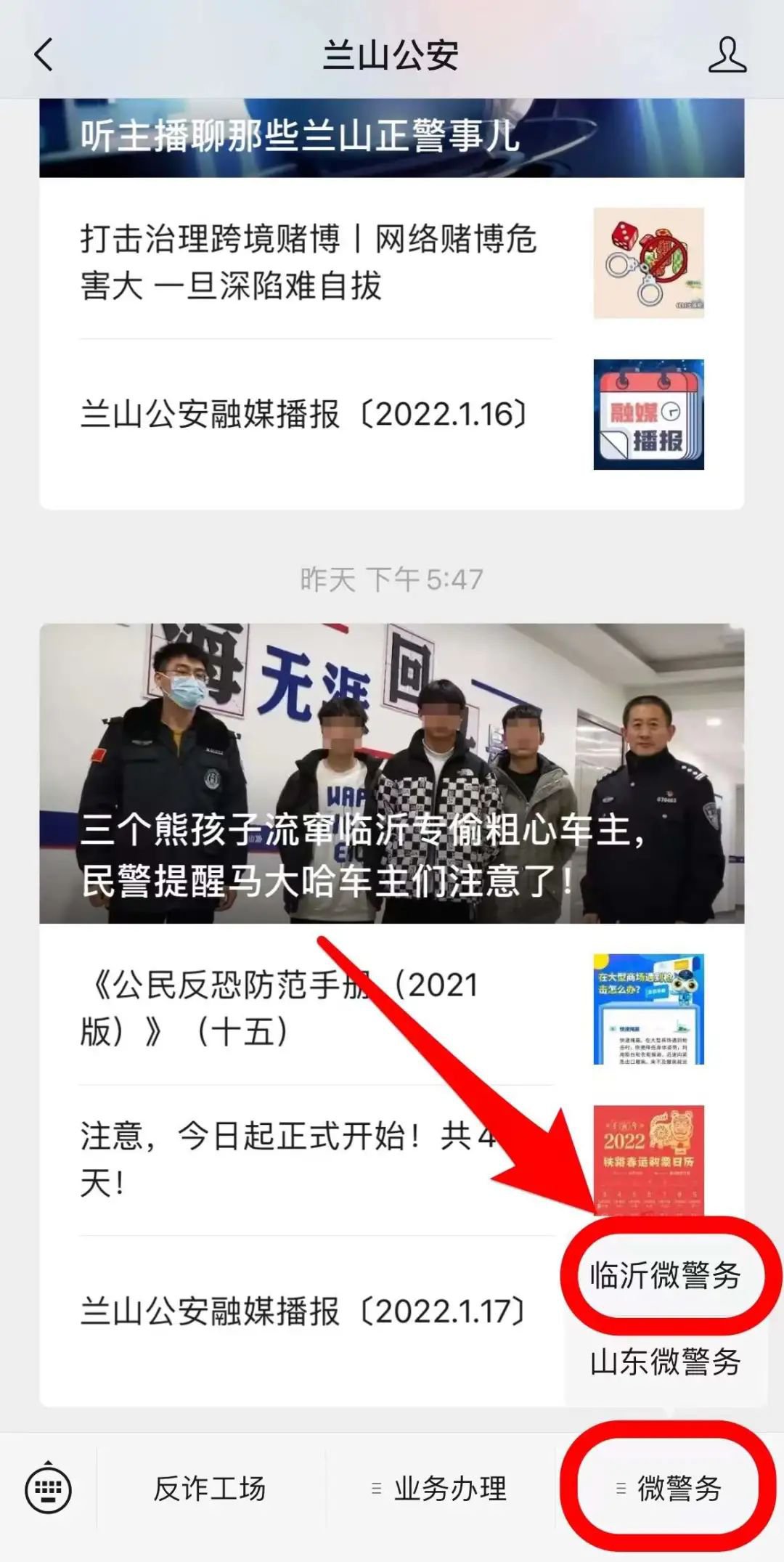Open article 注意，今日起正式开始

(290, 1158)
